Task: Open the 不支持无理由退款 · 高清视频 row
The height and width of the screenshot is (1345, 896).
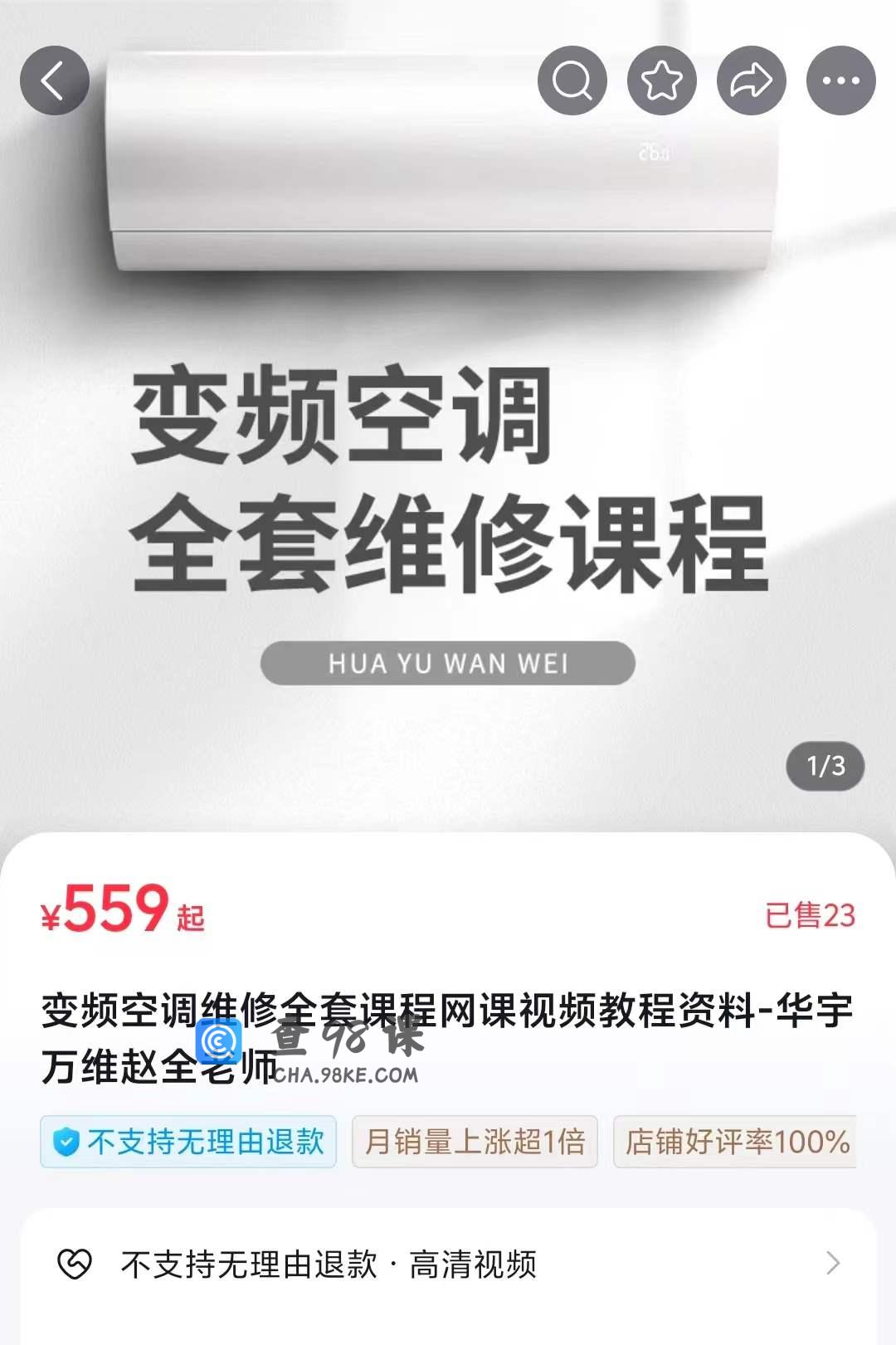Action: pos(448,1264)
